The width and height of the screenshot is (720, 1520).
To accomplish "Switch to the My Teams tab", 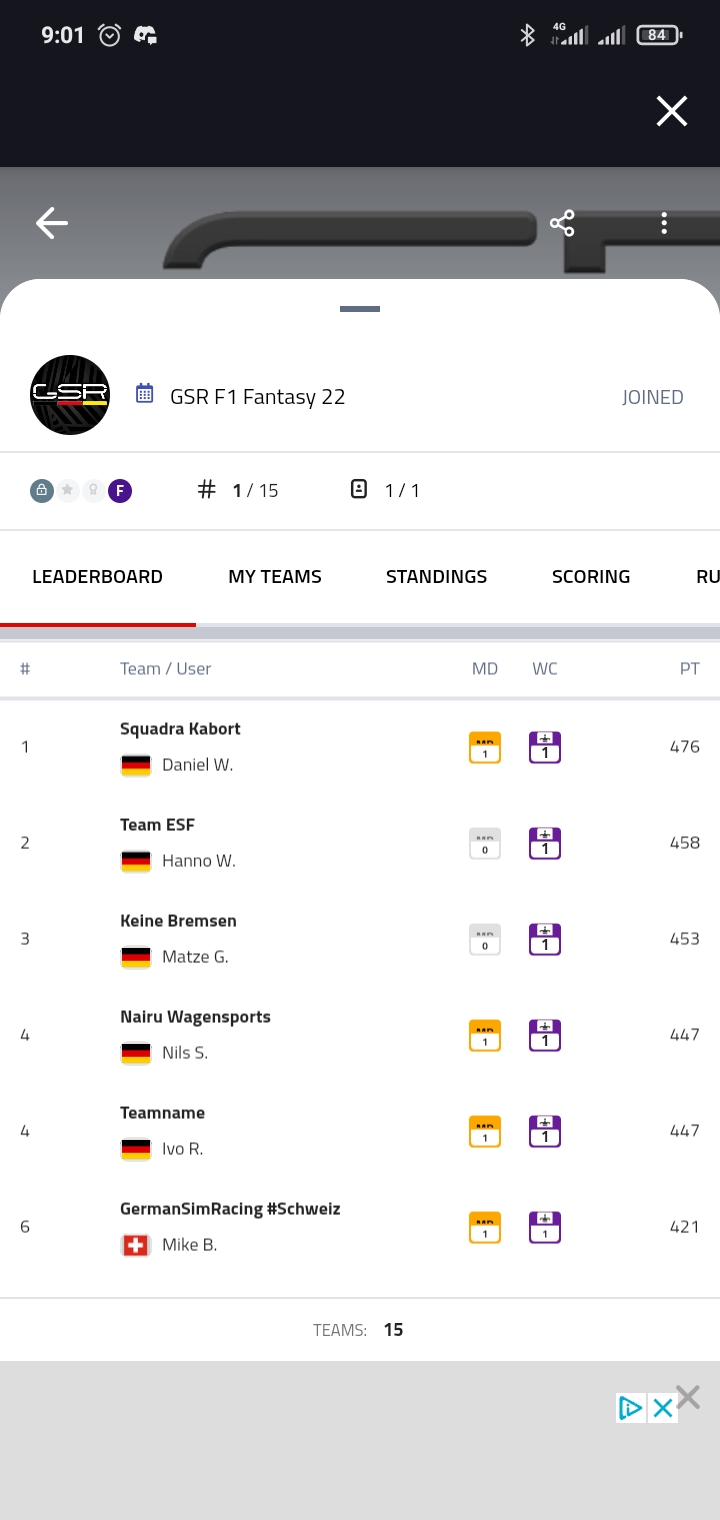I will (x=275, y=576).
